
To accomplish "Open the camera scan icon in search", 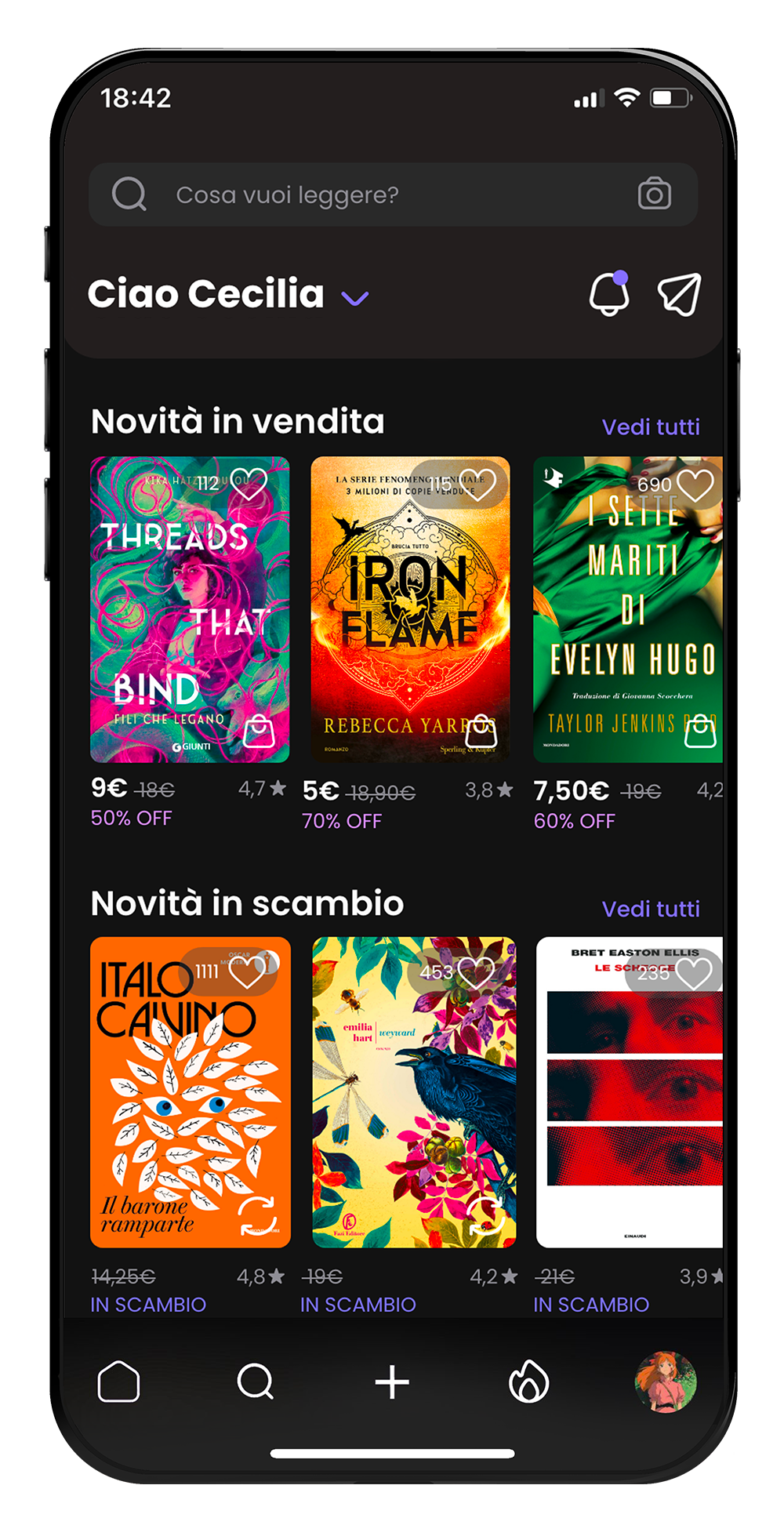I will (x=654, y=194).
